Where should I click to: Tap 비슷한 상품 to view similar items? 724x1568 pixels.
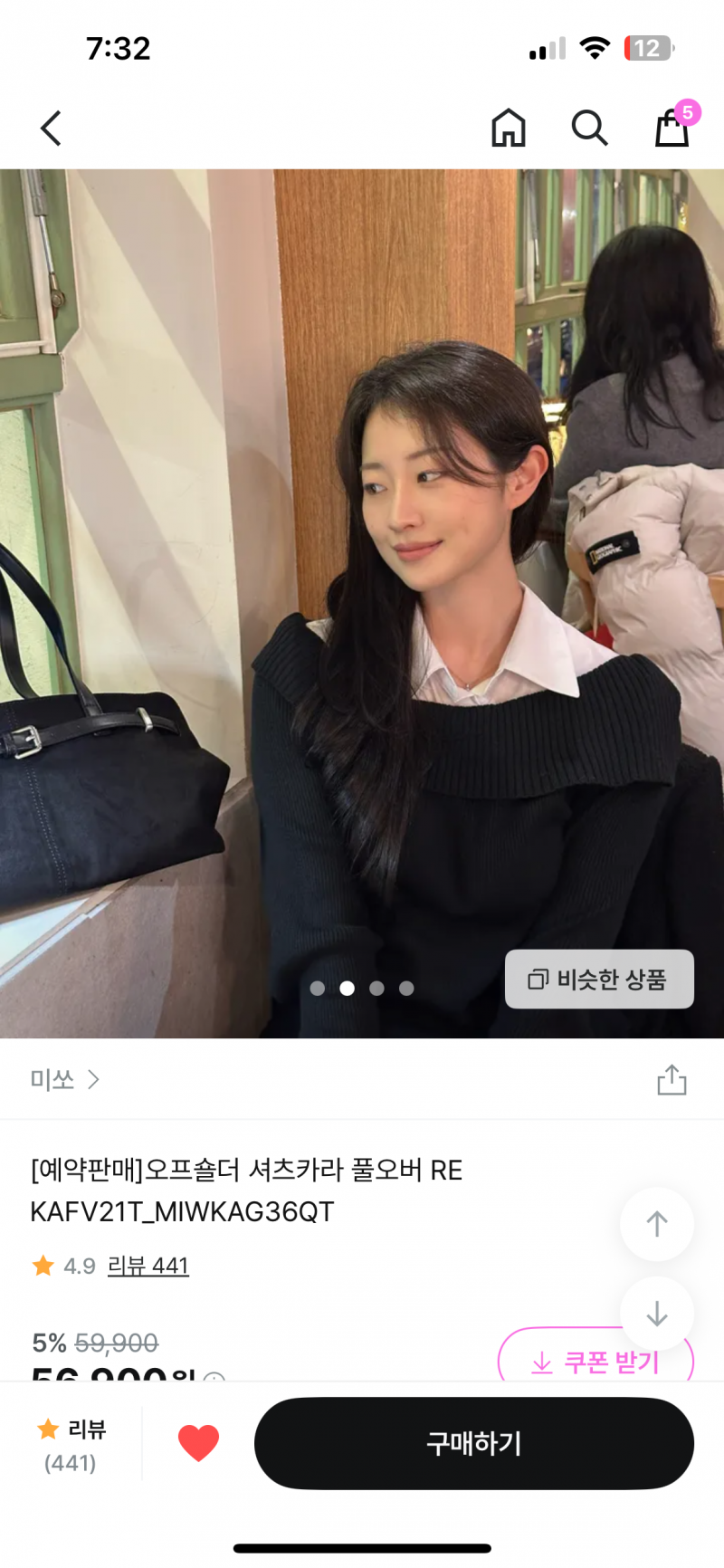[x=599, y=980]
